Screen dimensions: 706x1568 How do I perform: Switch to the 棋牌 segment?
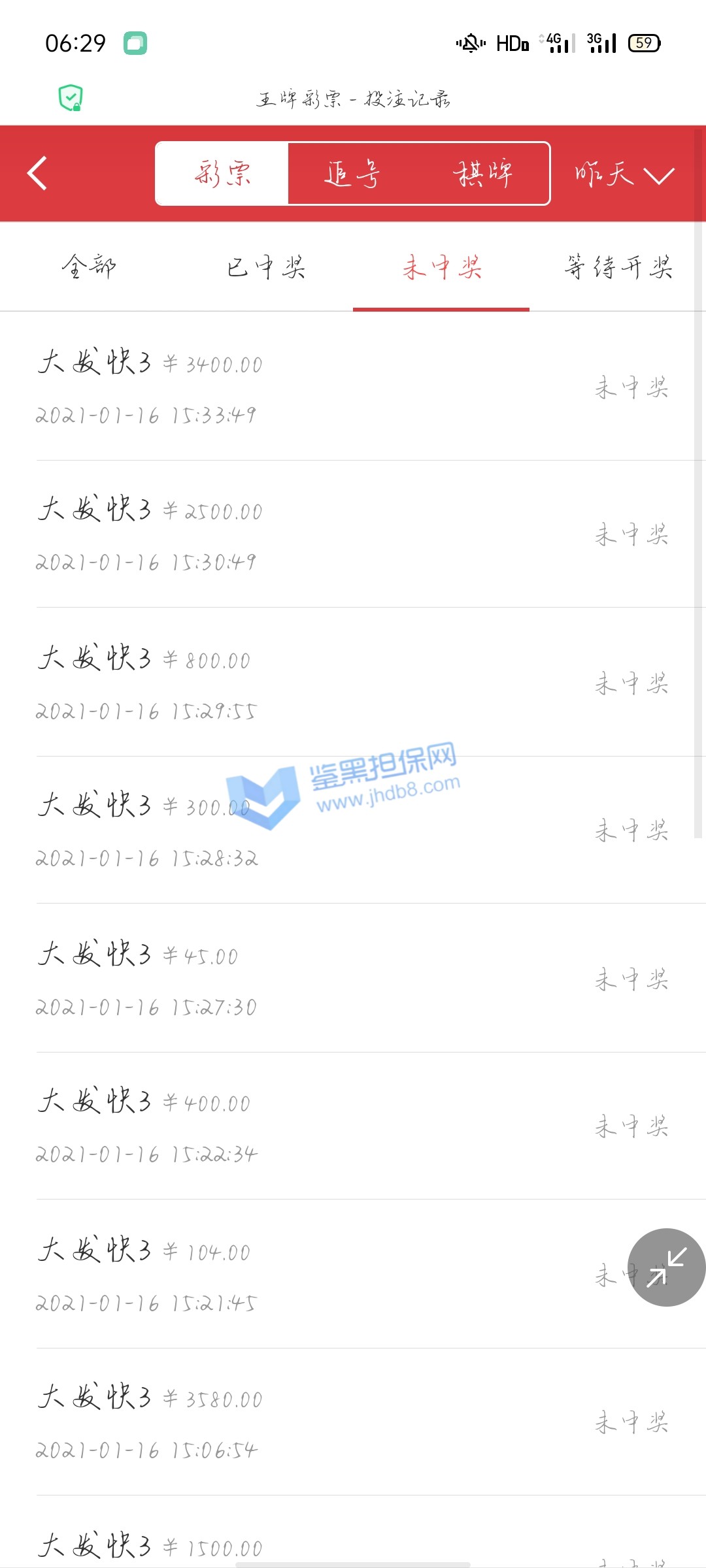pos(483,174)
